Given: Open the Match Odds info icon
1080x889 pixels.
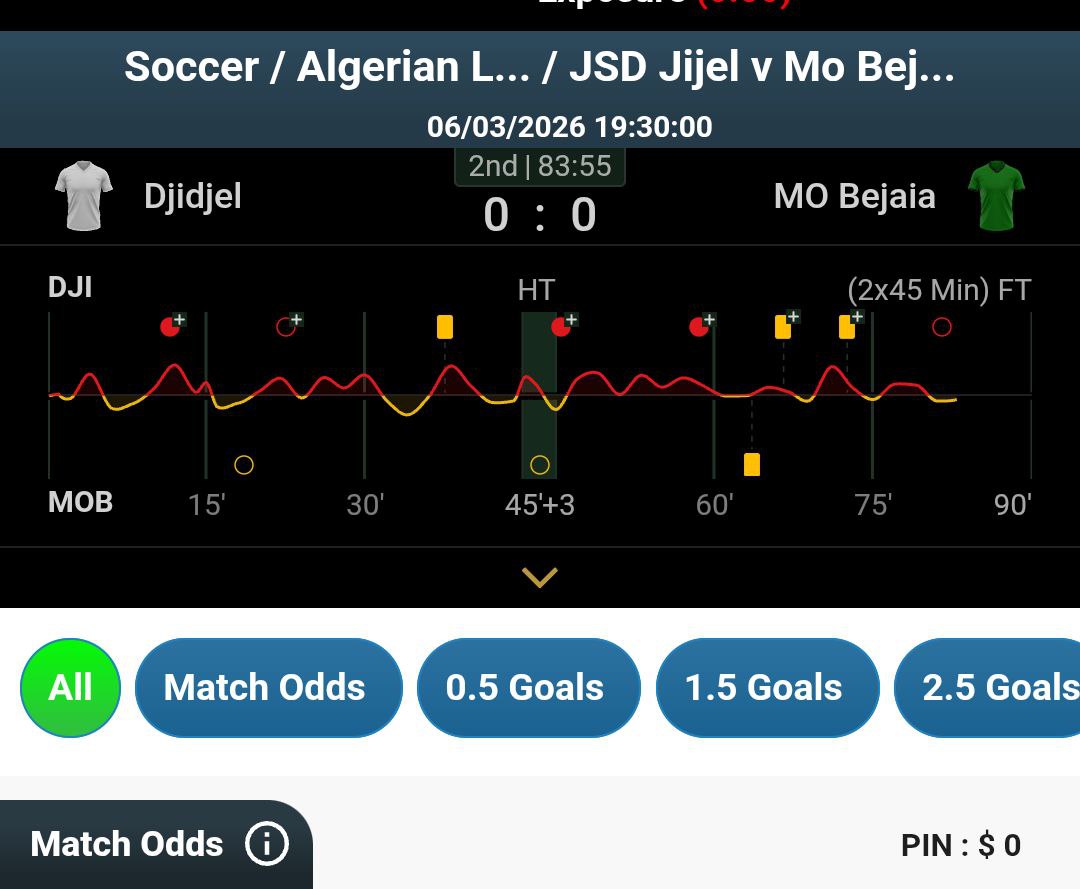Looking at the screenshot, I should (x=267, y=844).
